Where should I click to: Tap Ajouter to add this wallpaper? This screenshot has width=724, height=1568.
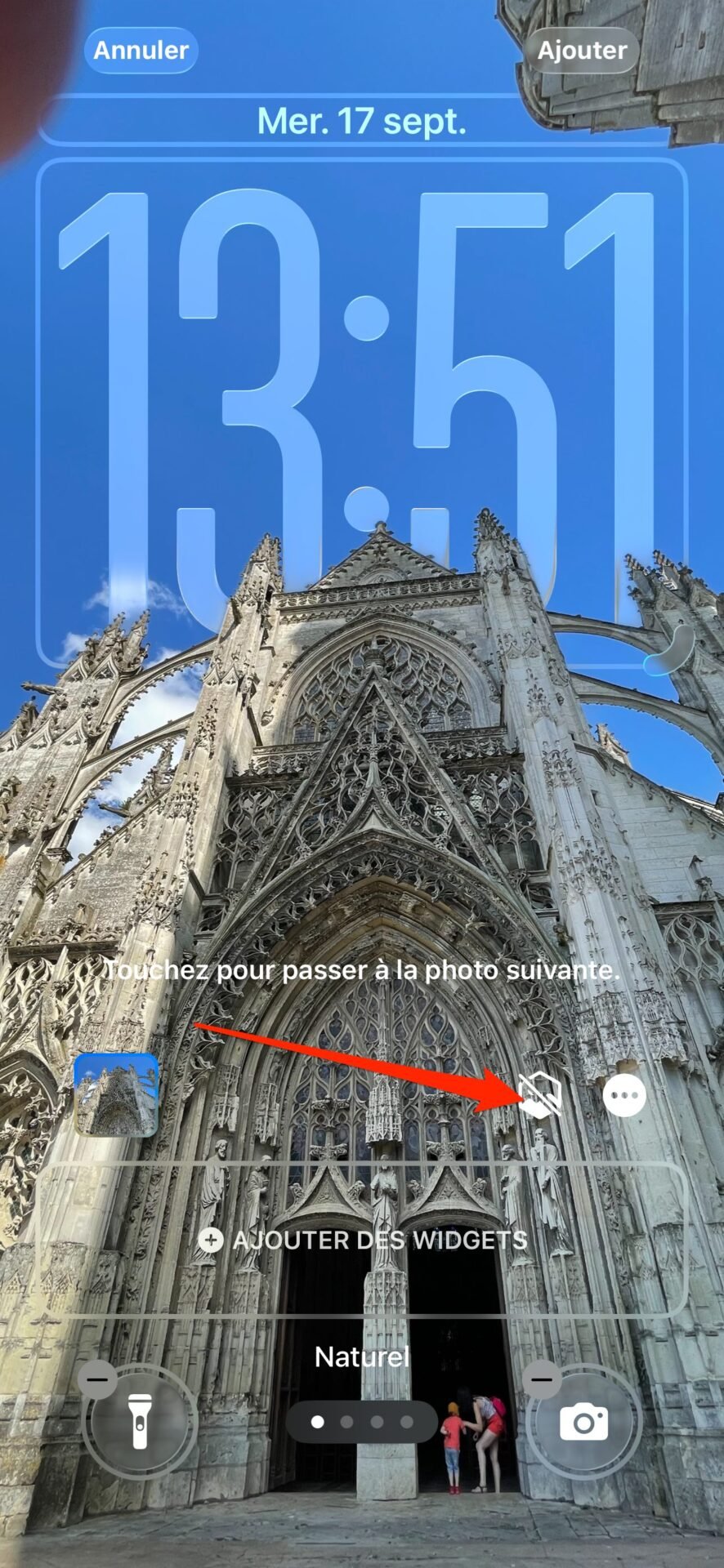(x=582, y=50)
